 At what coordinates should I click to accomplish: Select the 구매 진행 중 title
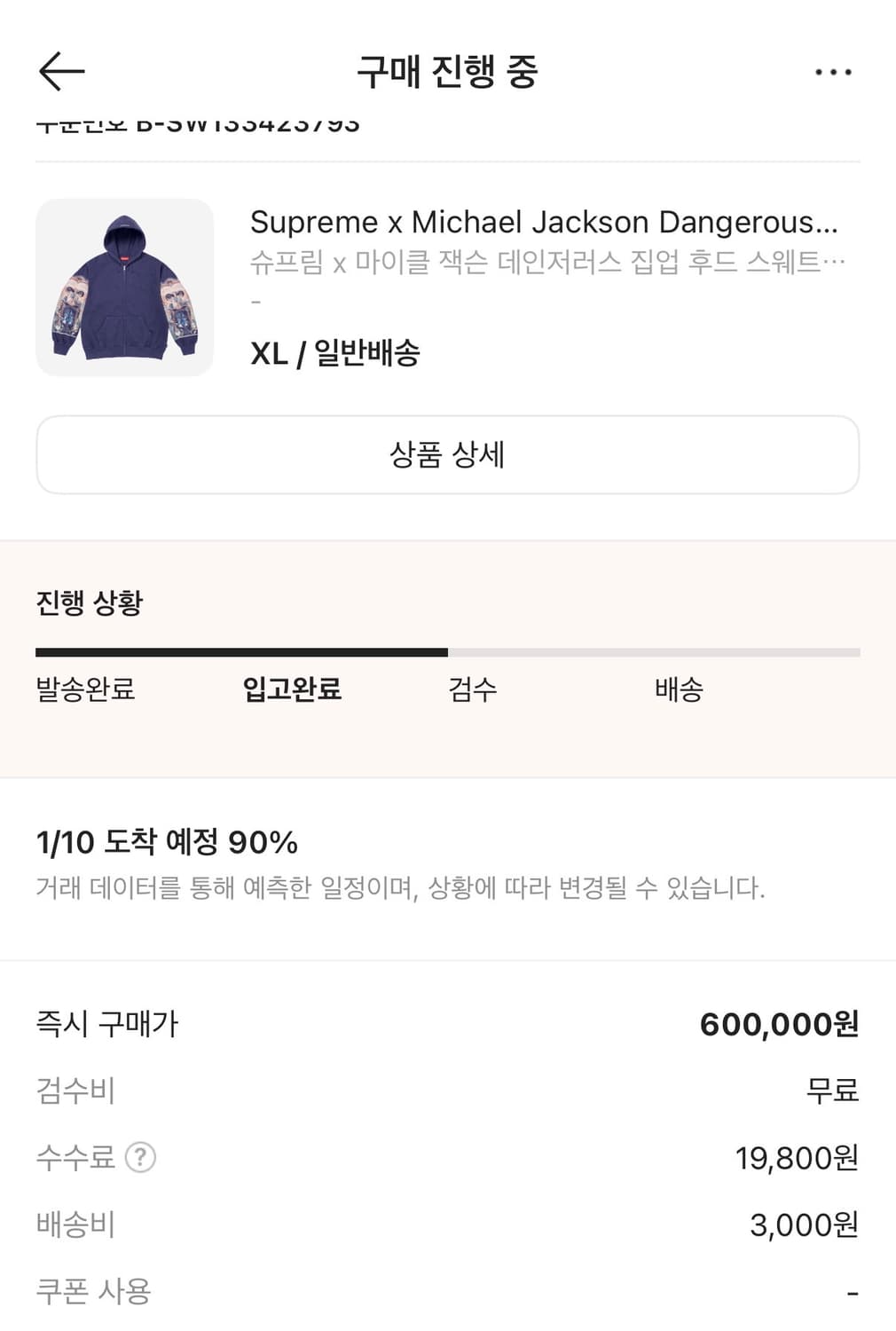click(448, 73)
